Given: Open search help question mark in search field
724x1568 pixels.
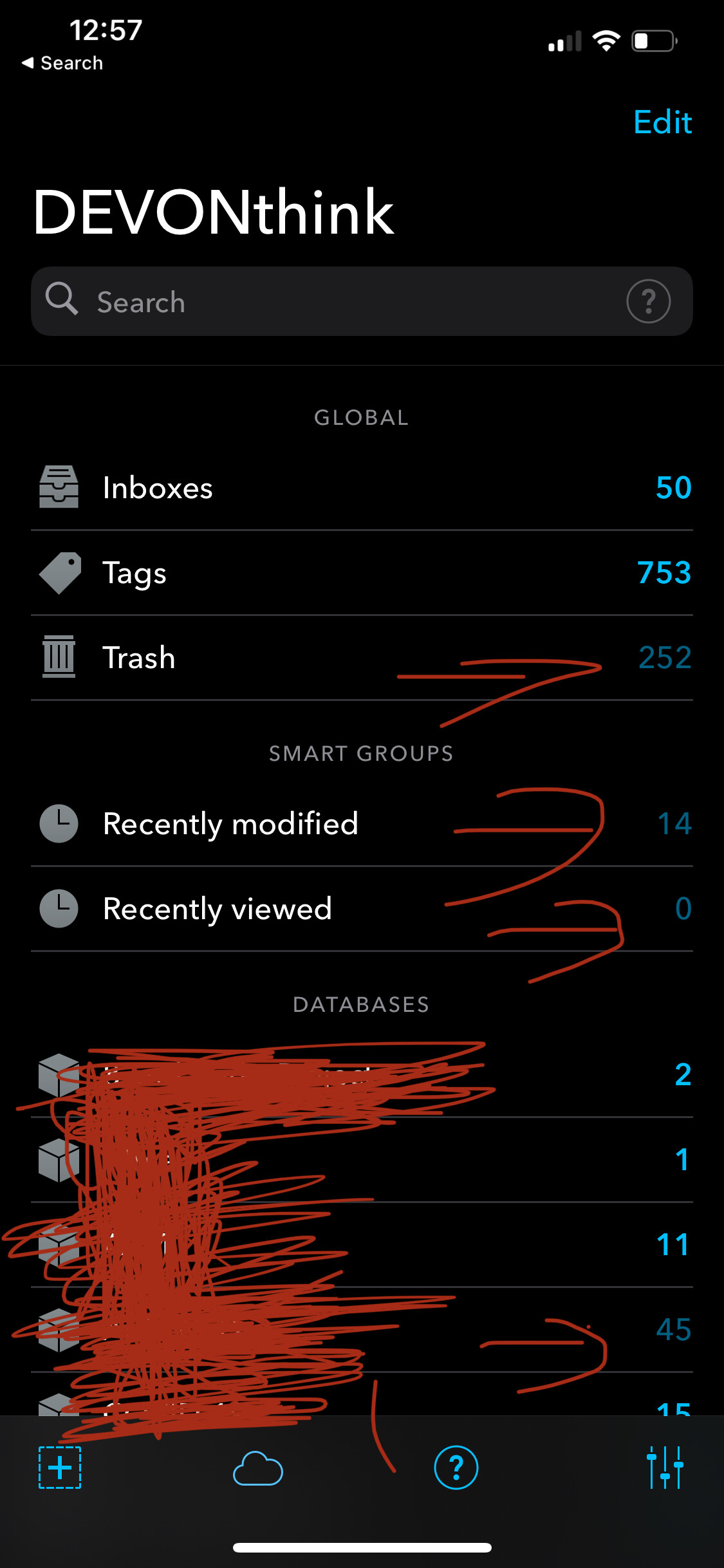Looking at the screenshot, I should [648, 301].
